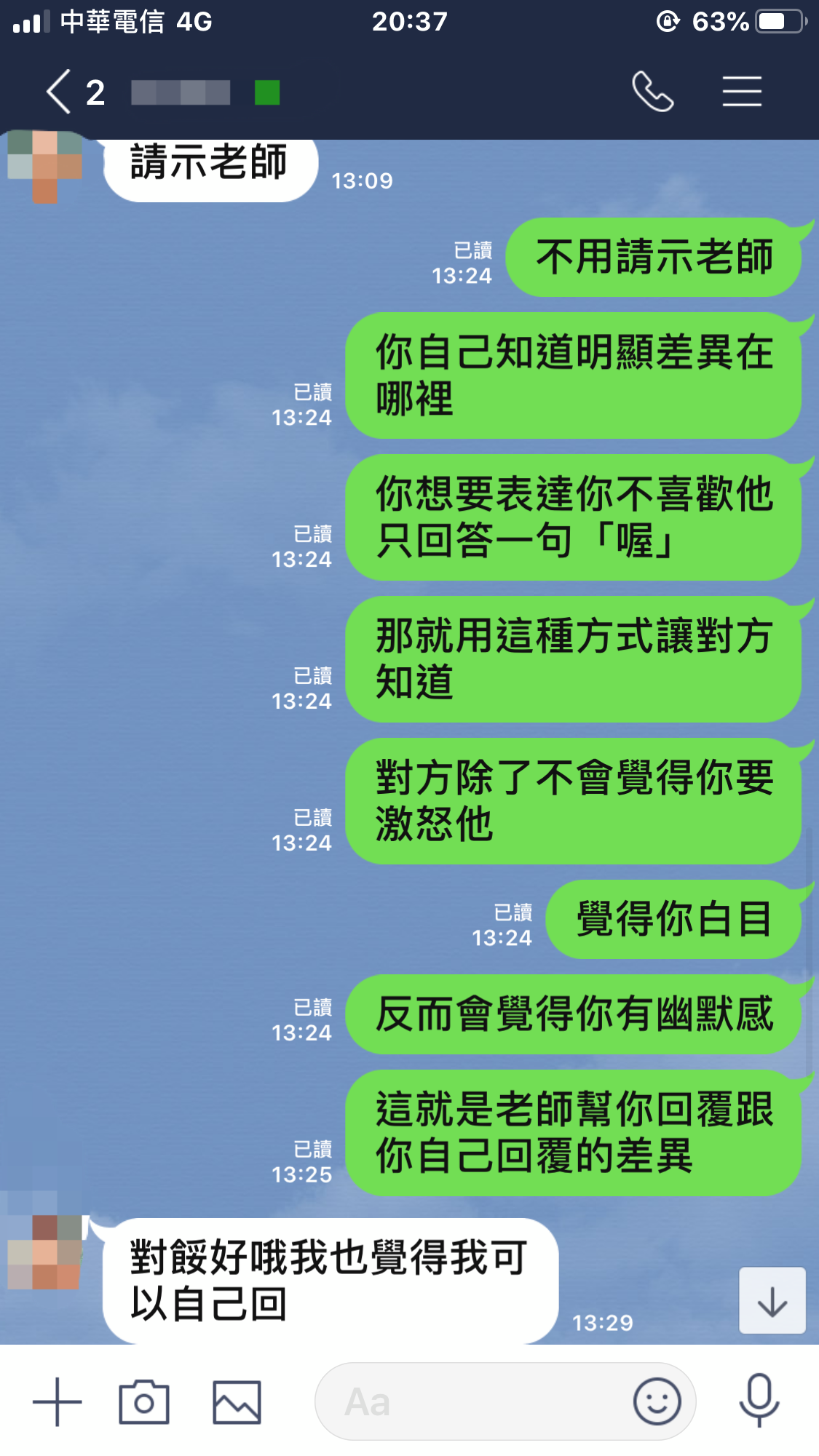Jump to latest messages with down arrow

pyautogui.click(x=772, y=1301)
